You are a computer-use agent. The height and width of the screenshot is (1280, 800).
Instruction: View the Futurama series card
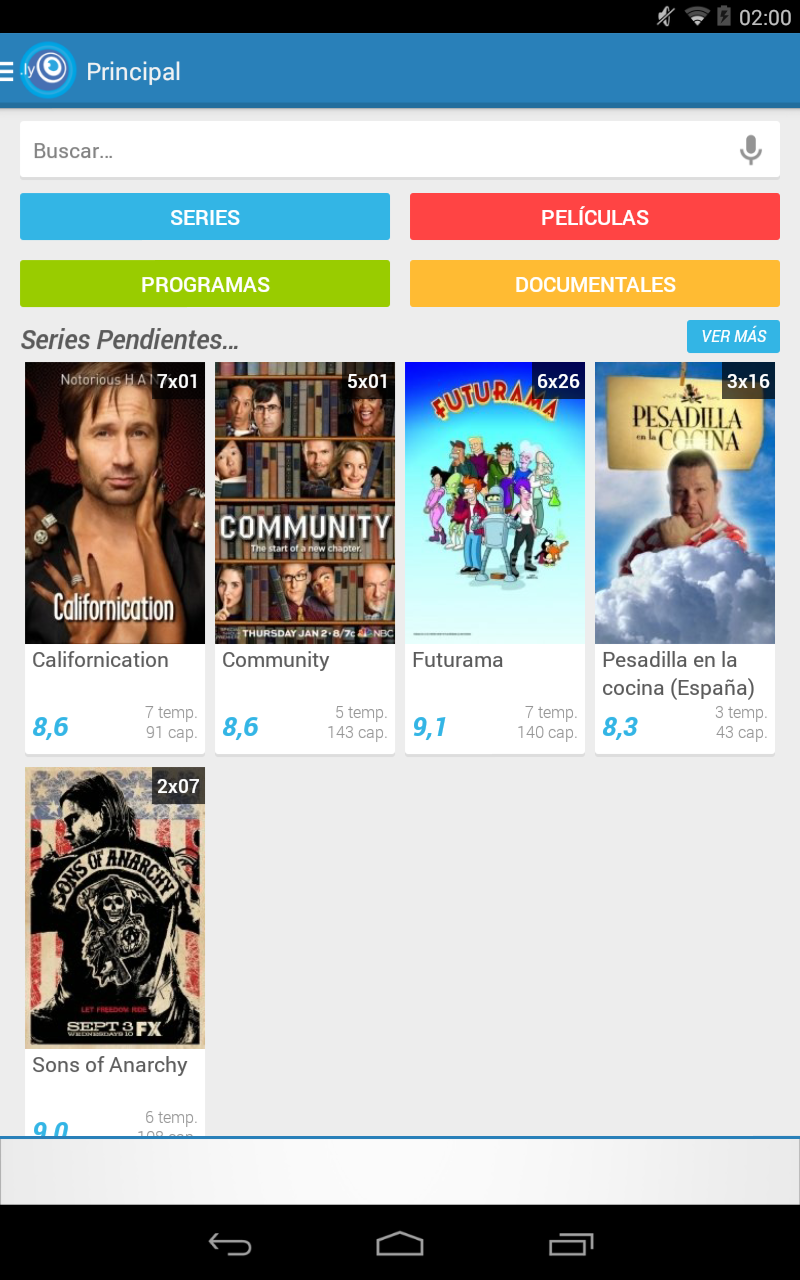click(x=495, y=520)
